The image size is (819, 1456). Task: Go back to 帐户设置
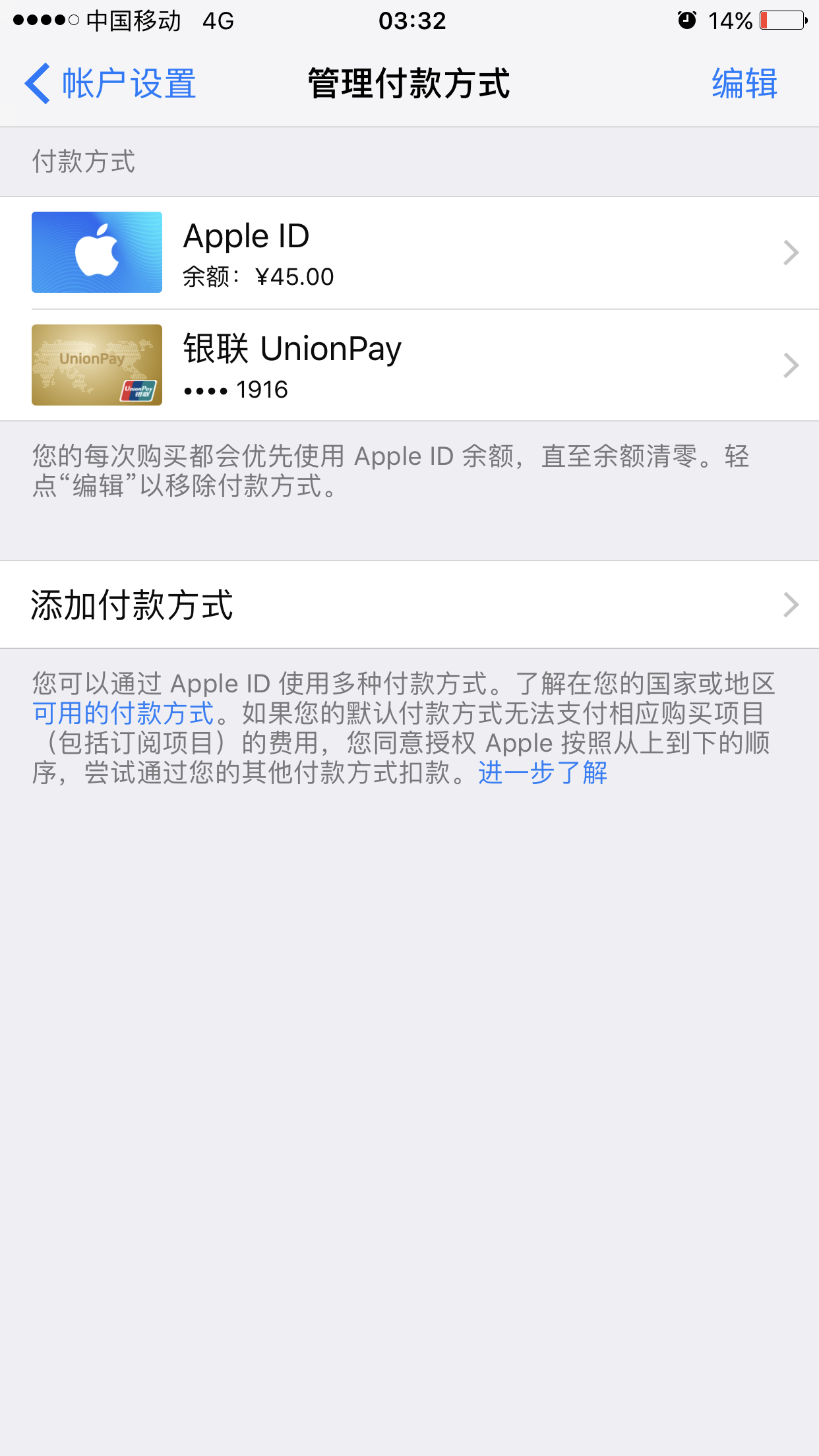111,84
